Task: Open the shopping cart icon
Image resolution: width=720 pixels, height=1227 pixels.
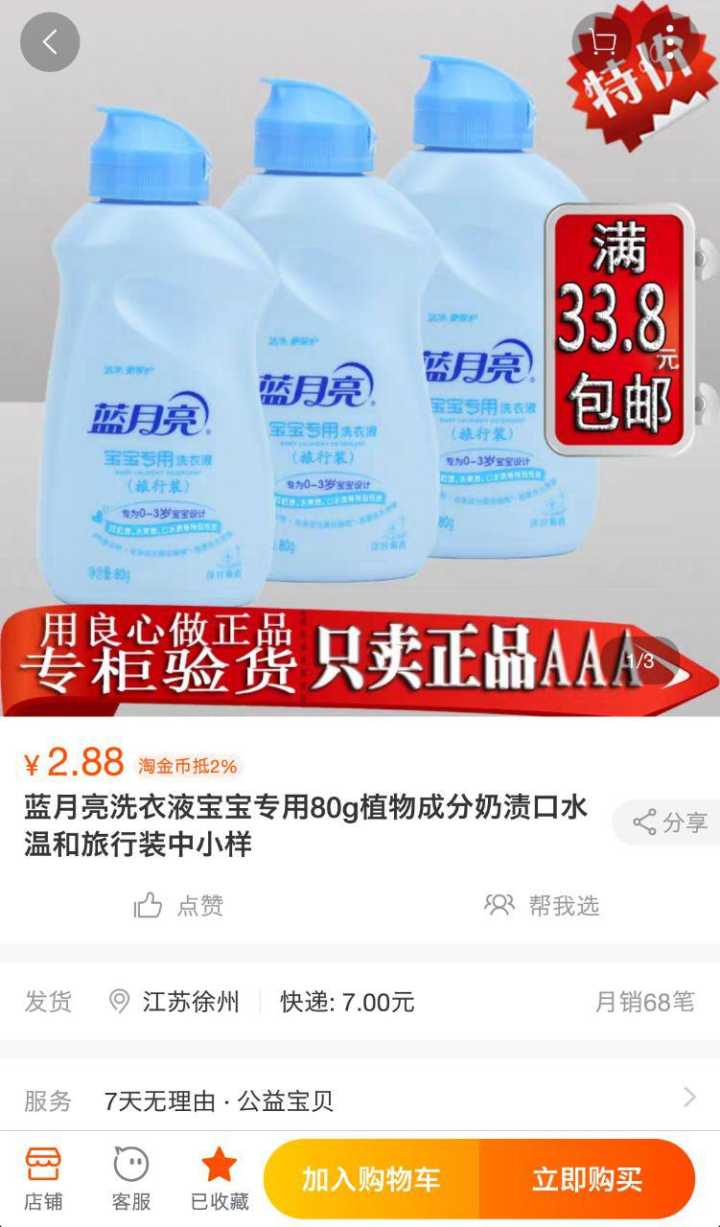Action: pos(601,42)
